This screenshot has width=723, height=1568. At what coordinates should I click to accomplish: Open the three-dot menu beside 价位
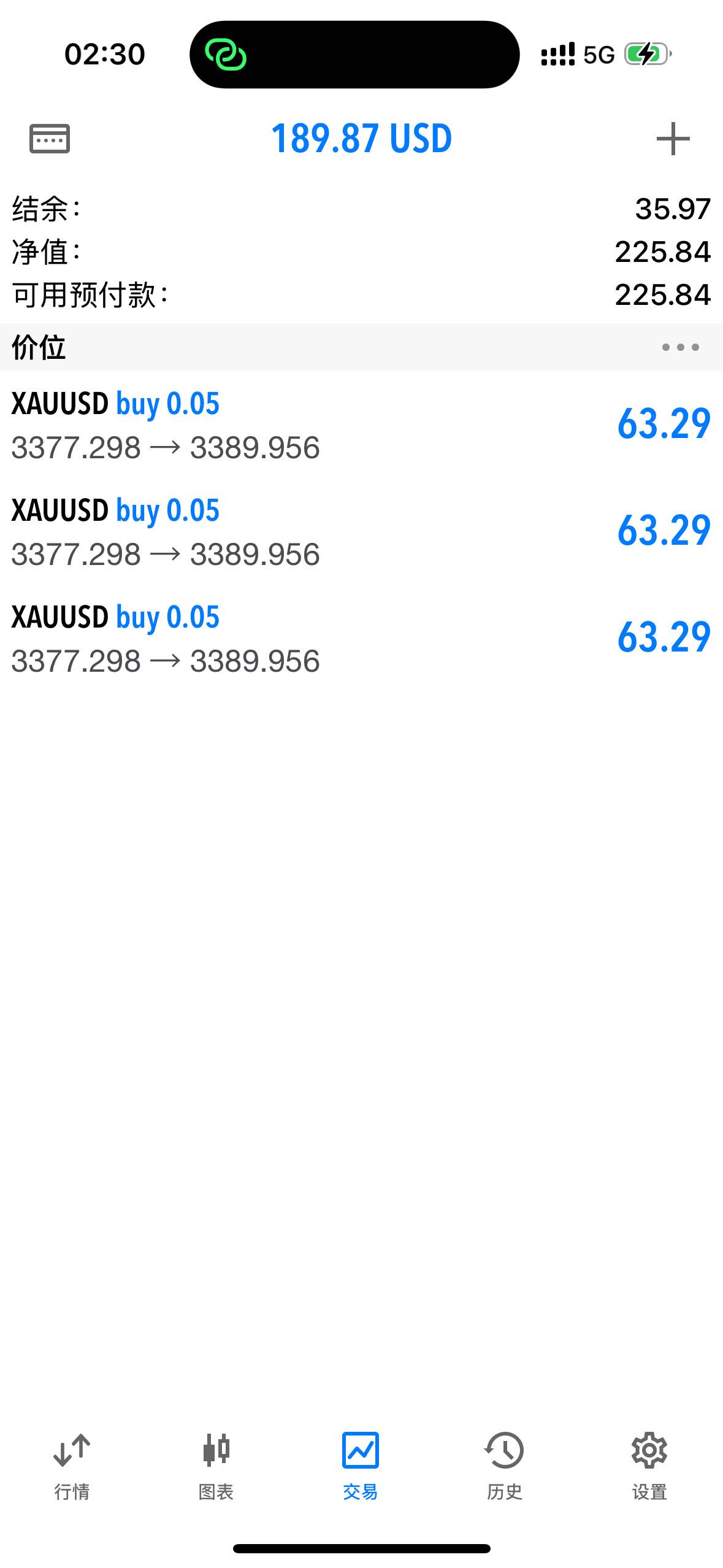[x=680, y=347]
